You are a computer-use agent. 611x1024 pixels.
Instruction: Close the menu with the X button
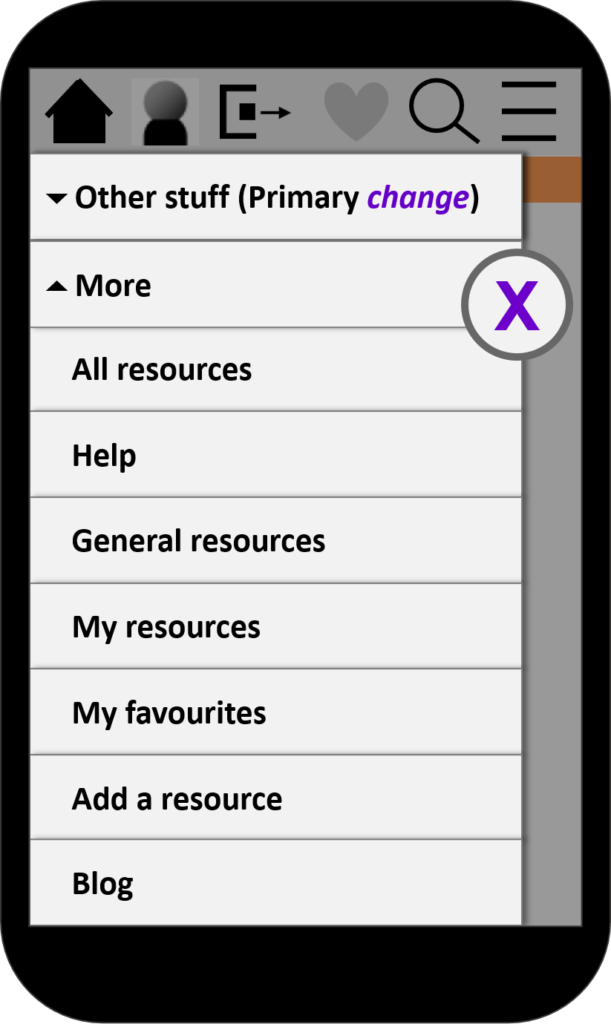click(517, 304)
